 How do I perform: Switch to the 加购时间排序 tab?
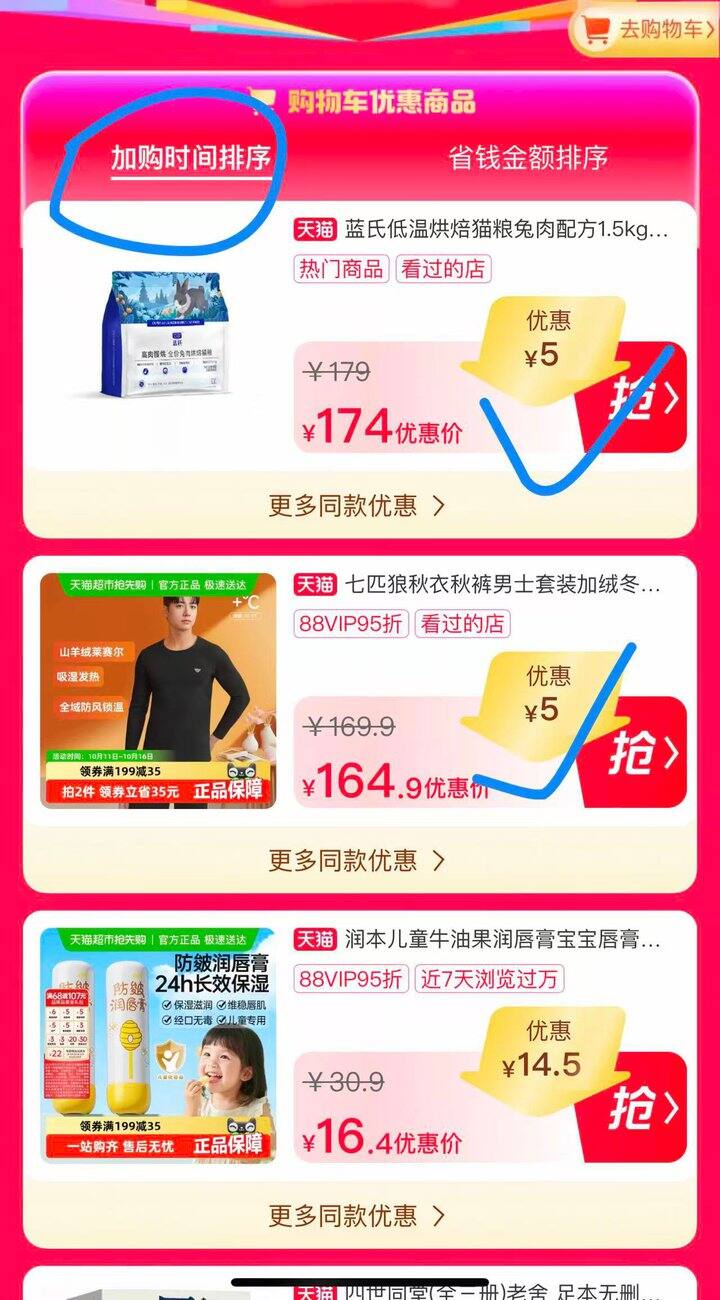pos(190,158)
